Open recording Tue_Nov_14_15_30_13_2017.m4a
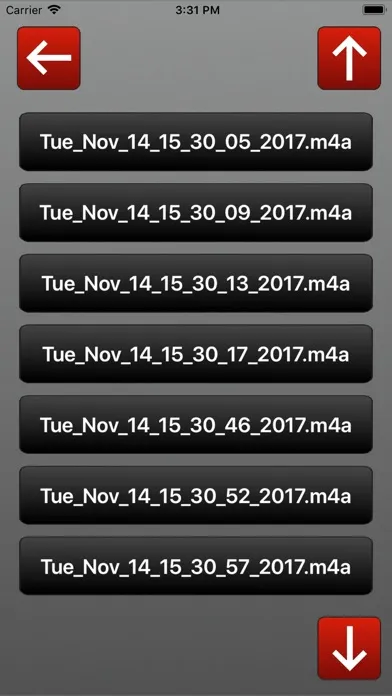 pyautogui.click(x=196, y=283)
